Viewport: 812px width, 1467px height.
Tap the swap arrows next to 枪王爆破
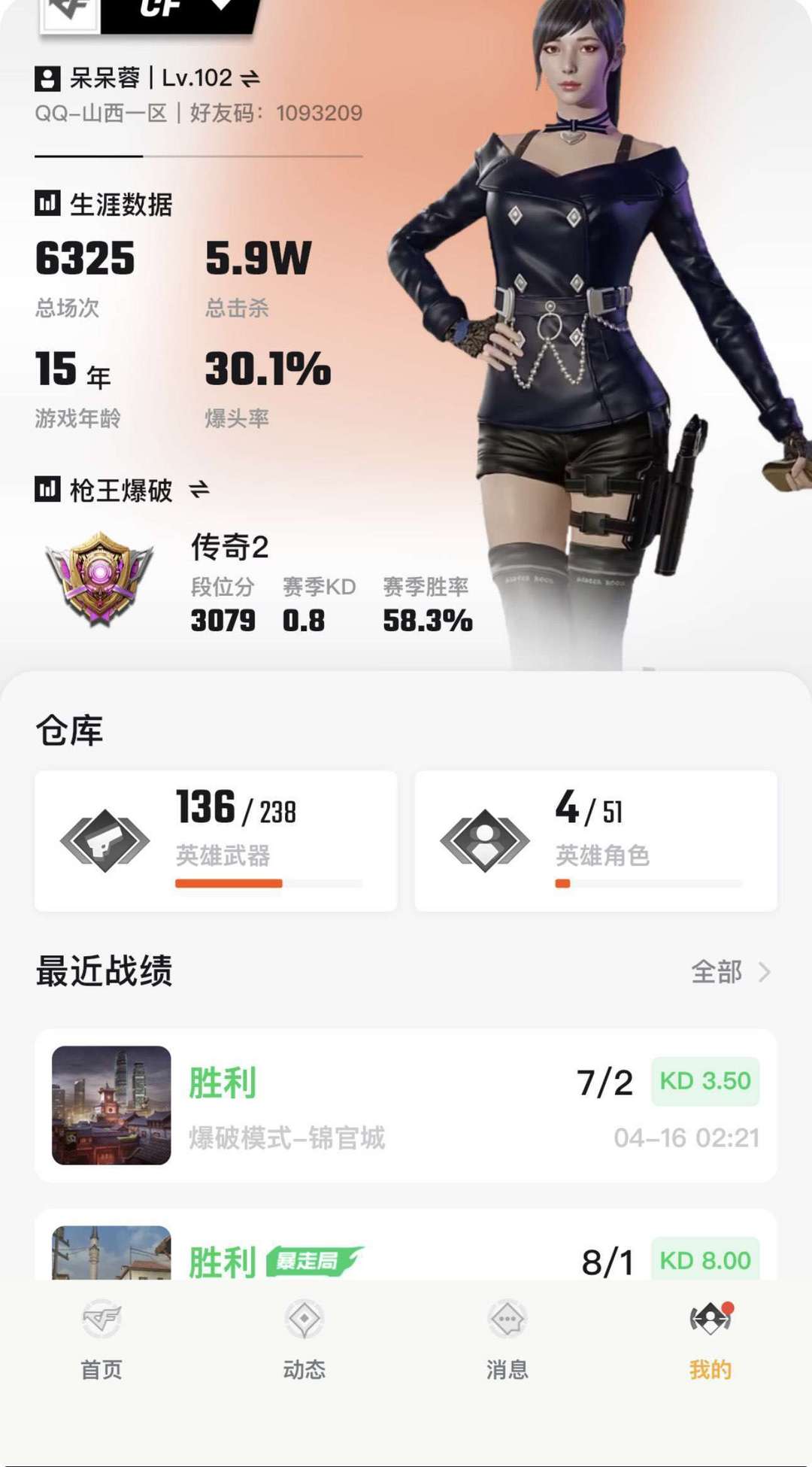(199, 490)
